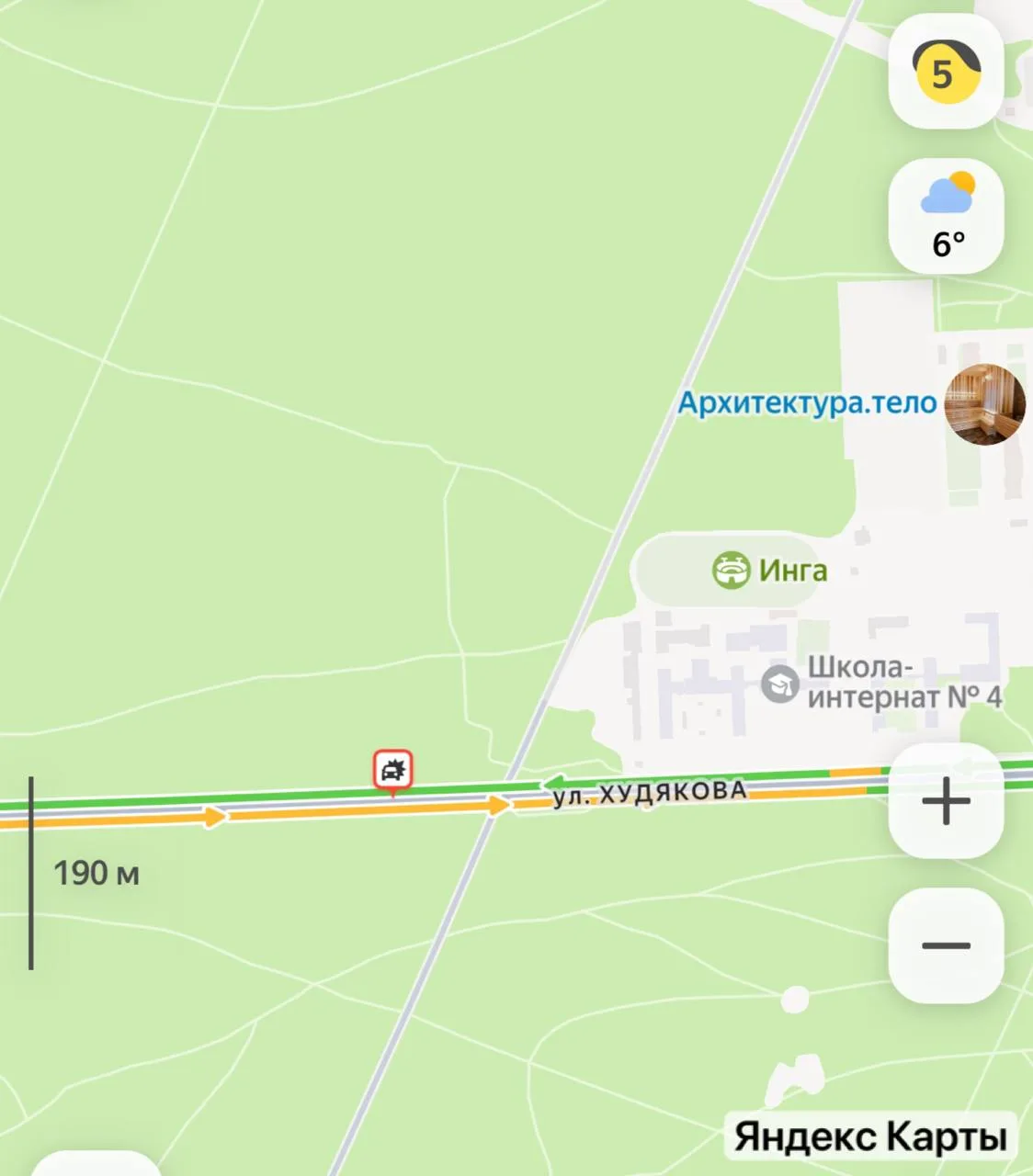1033x1176 pixels.
Task: Open the traffic level 5 indicator
Action: 946,72
